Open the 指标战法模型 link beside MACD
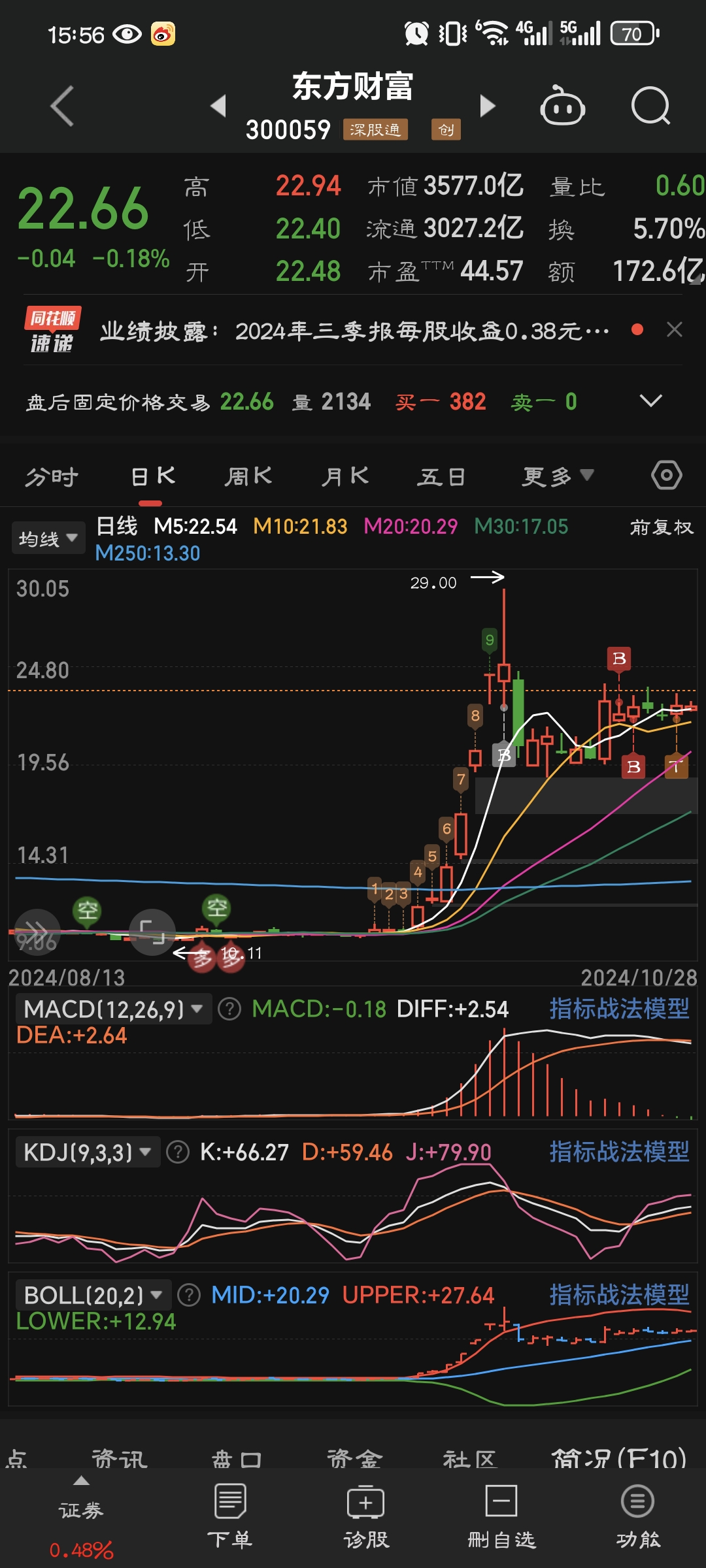Viewport: 706px width, 1568px height. pyautogui.click(x=617, y=1008)
